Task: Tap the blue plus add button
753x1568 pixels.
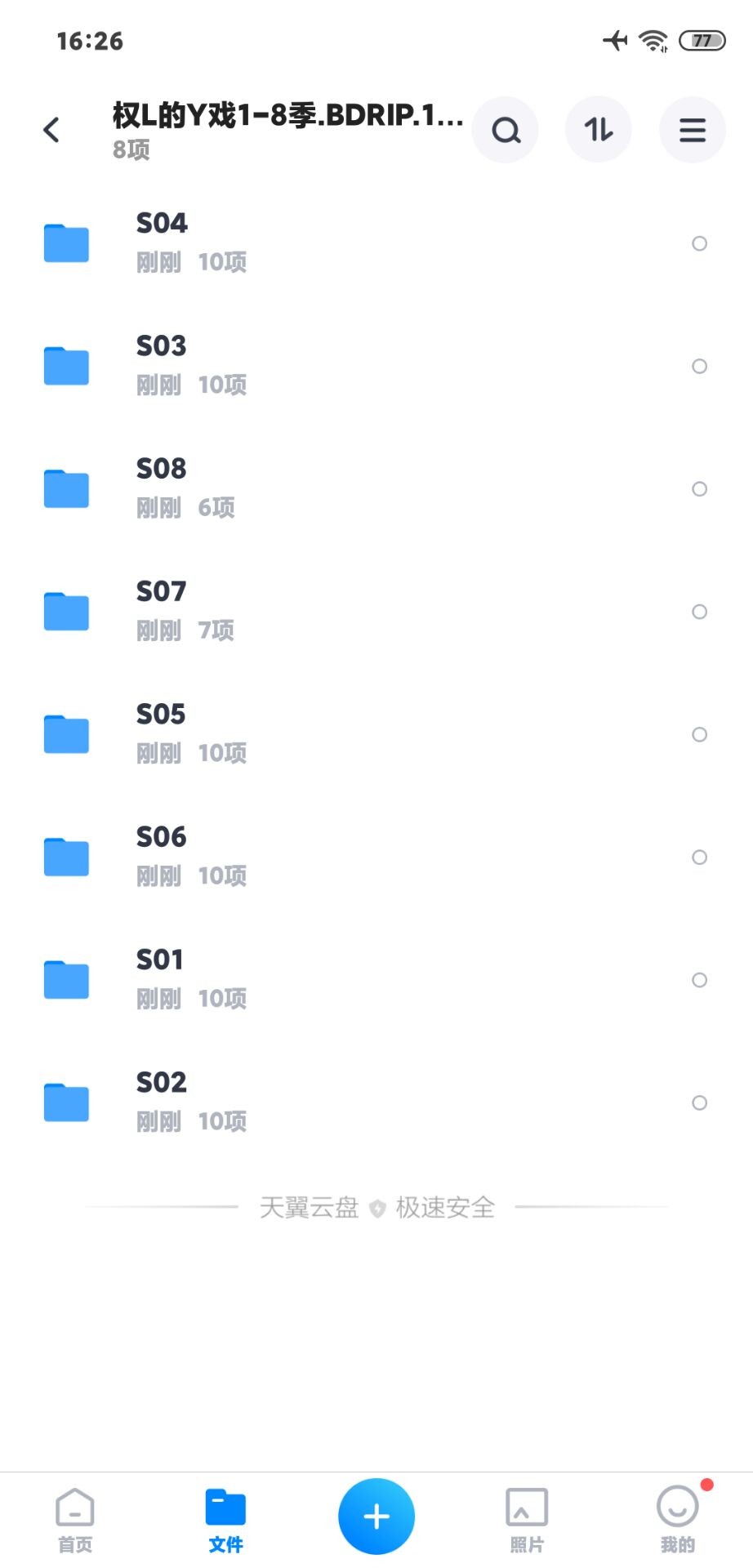Action: (x=376, y=1517)
